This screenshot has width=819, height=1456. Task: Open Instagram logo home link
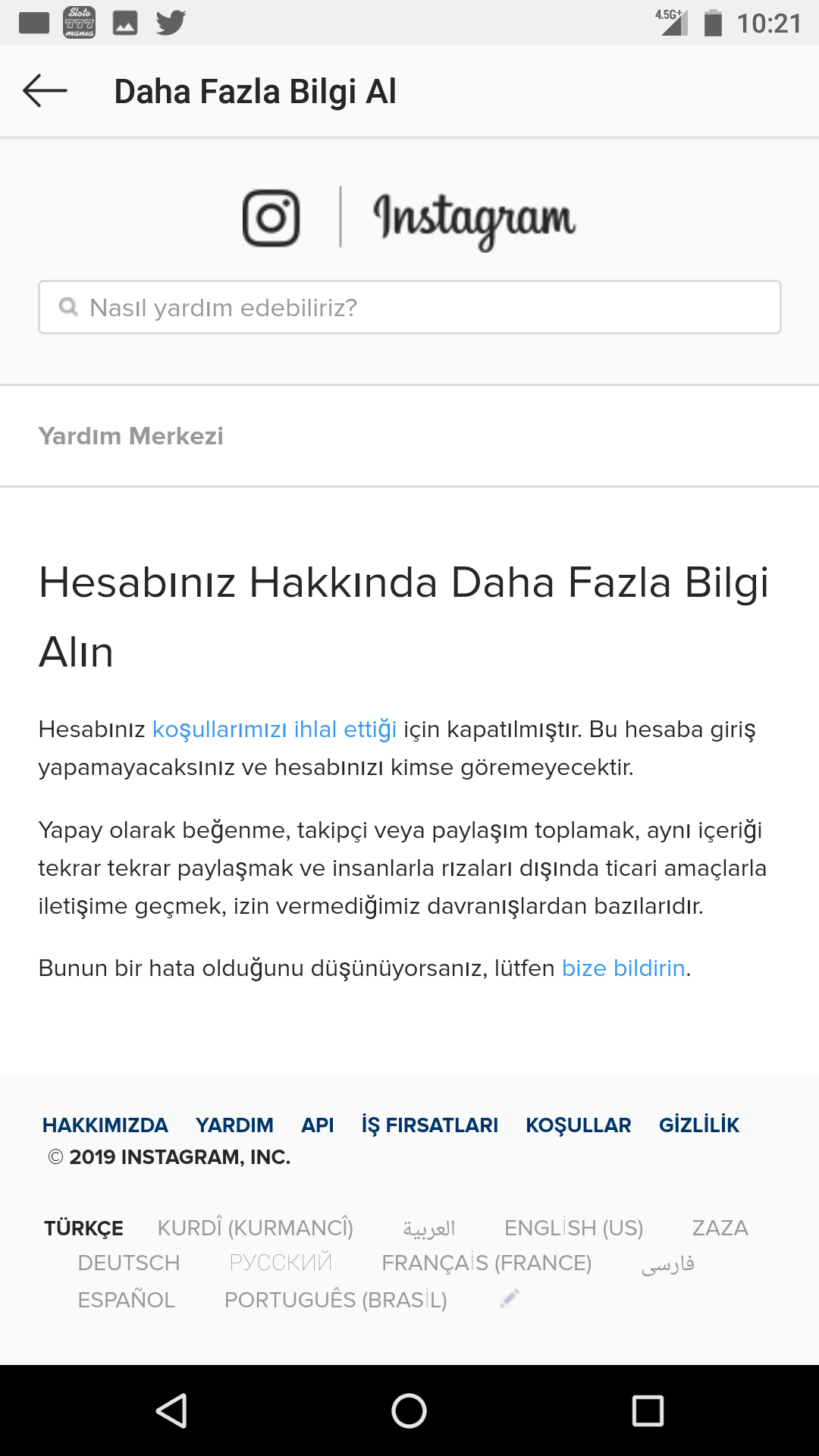click(409, 218)
